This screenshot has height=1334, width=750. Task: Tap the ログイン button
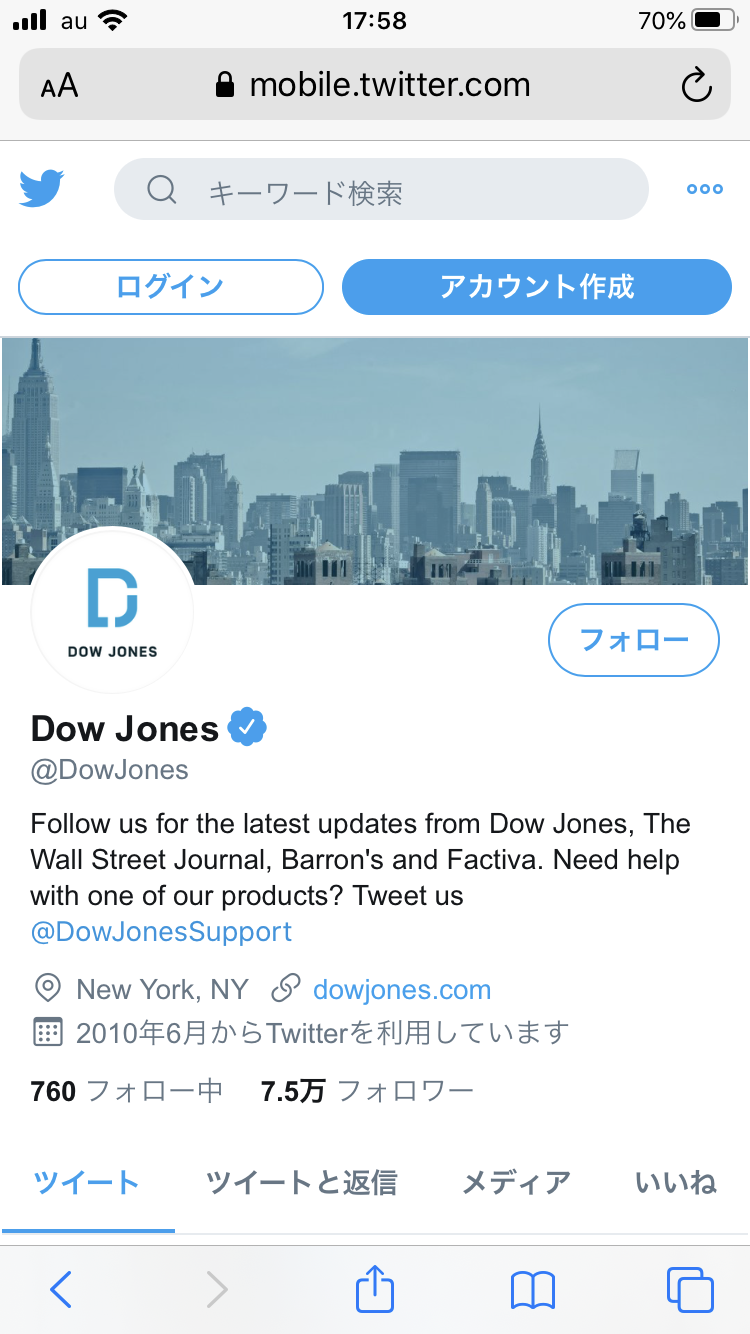tap(170, 287)
